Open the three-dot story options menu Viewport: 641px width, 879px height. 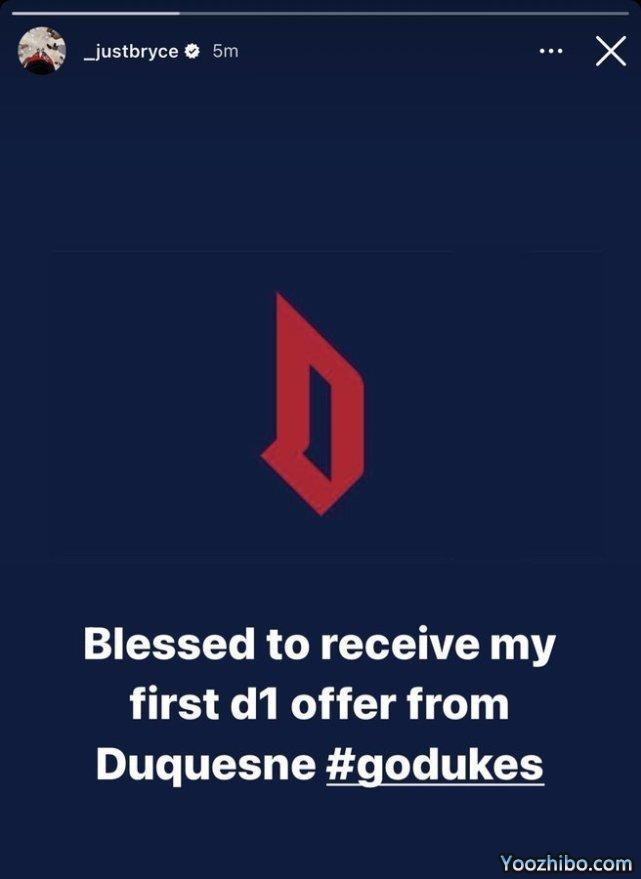(551, 51)
